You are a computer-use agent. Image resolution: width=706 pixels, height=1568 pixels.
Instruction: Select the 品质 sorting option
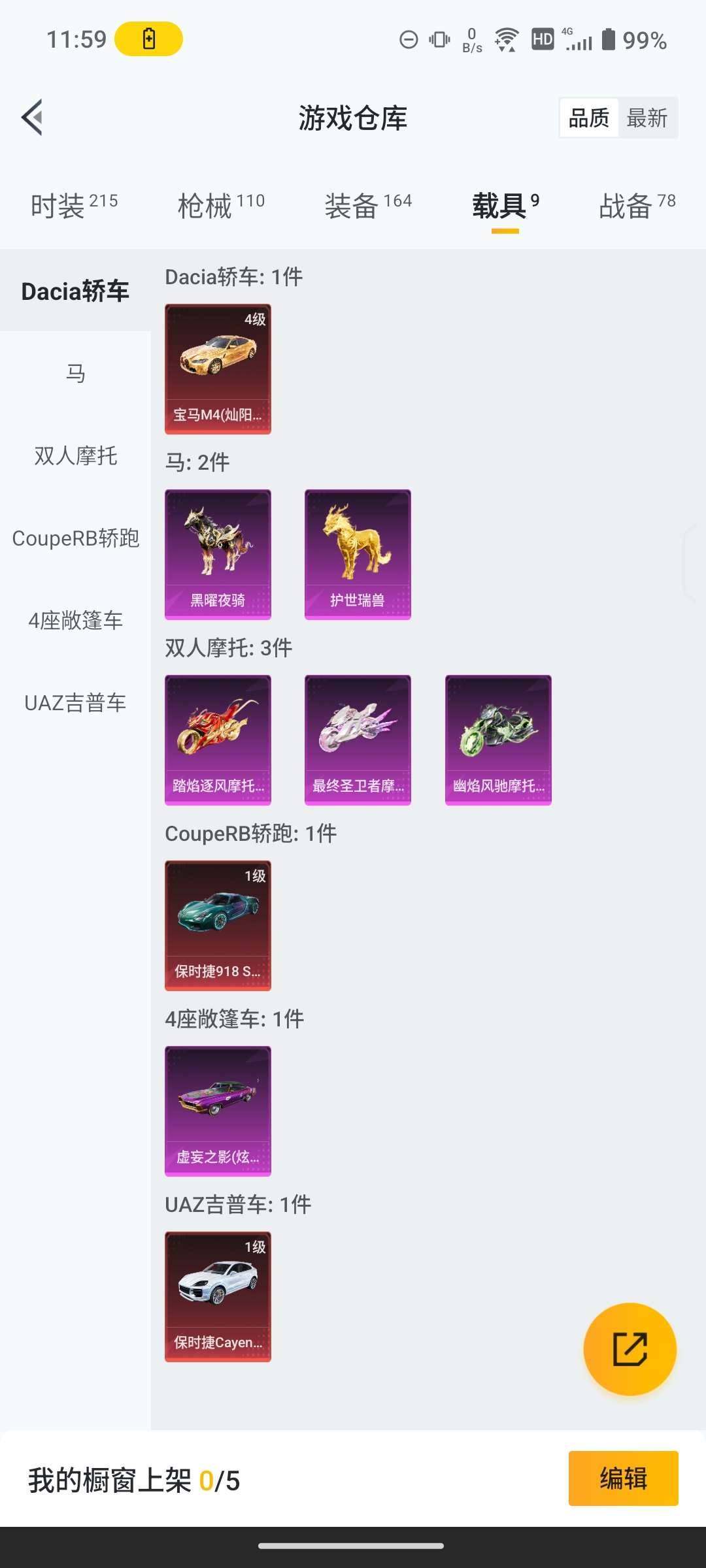coord(589,118)
